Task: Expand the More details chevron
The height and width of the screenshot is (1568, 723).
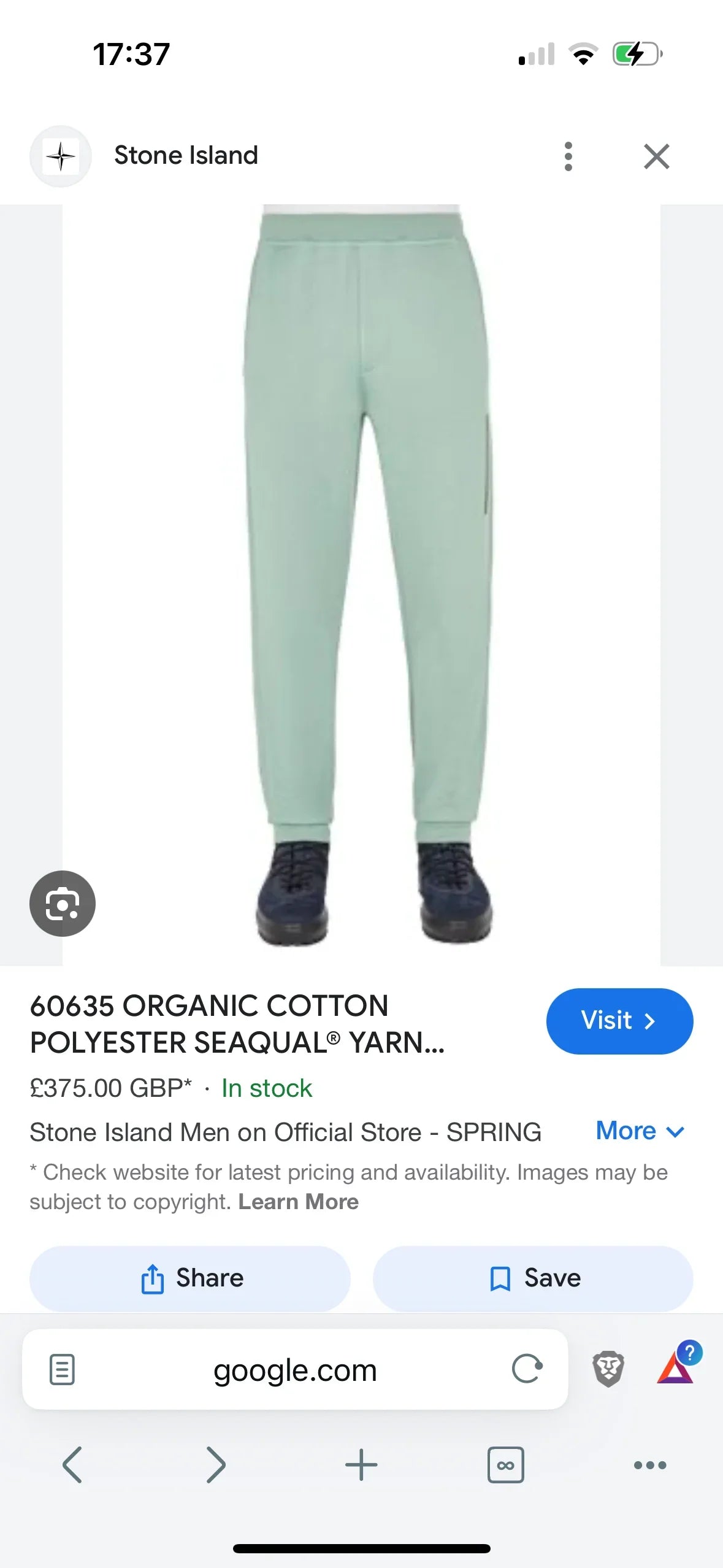Action: 641,1131
